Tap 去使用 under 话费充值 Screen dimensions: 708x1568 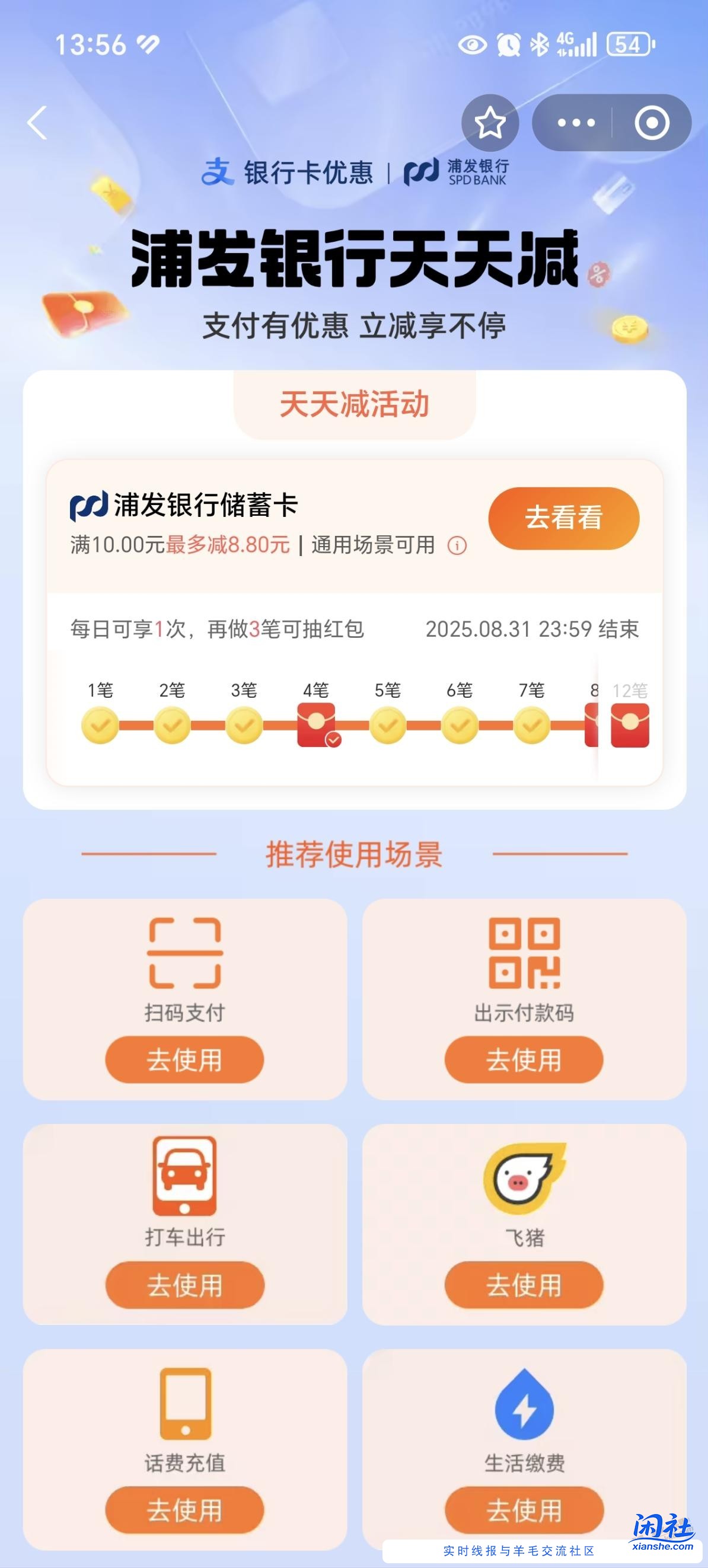click(184, 1510)
